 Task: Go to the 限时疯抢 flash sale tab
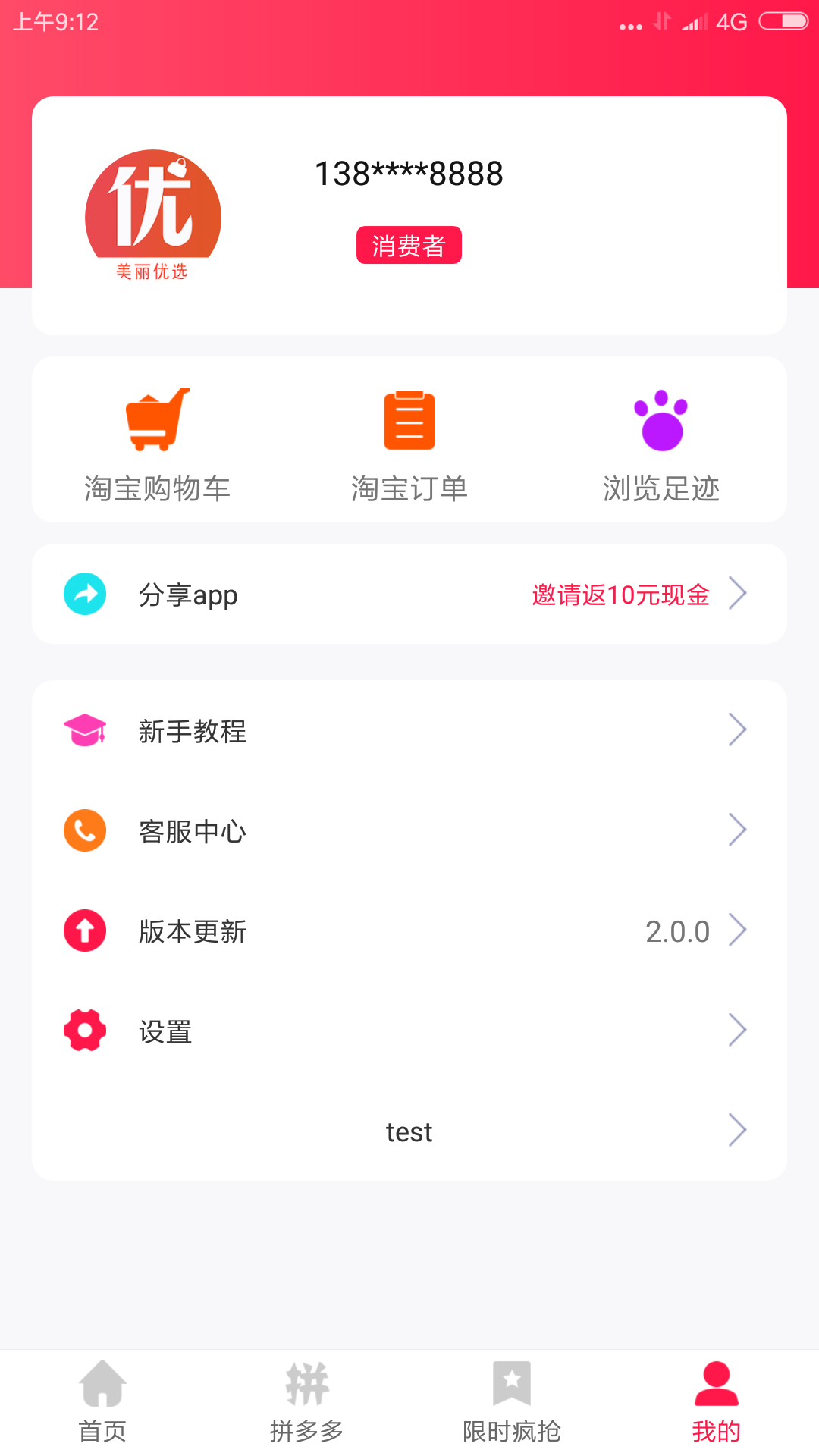[x=512, y=1403]
